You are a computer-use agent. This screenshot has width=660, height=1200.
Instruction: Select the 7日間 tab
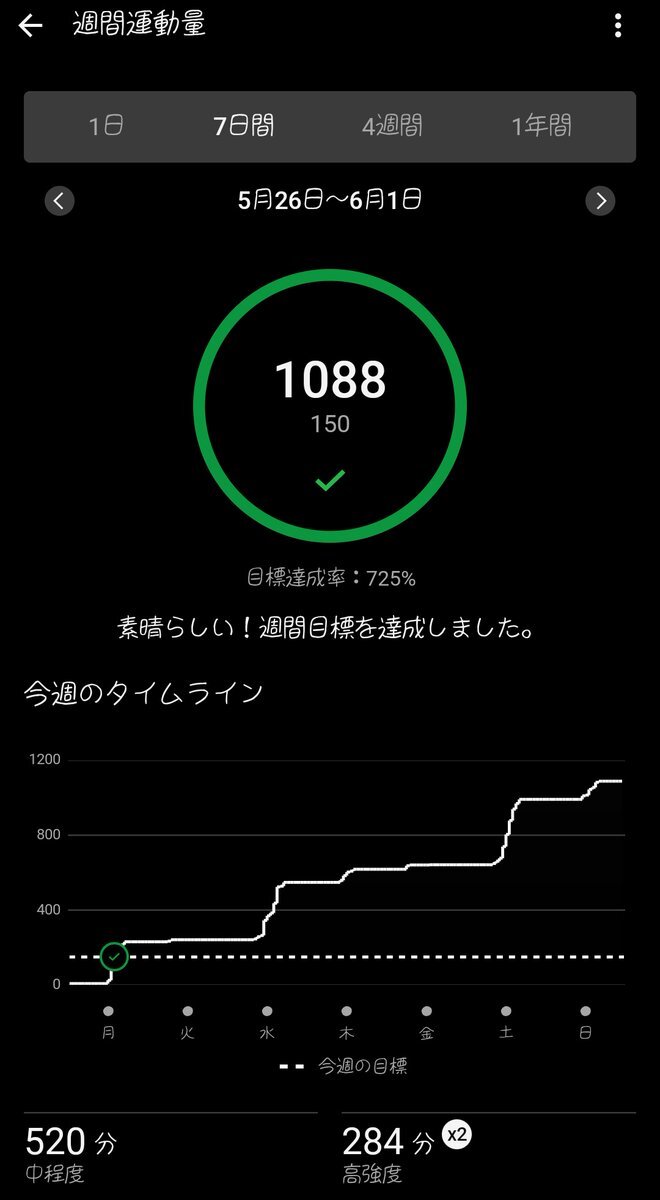pos(244,126)
